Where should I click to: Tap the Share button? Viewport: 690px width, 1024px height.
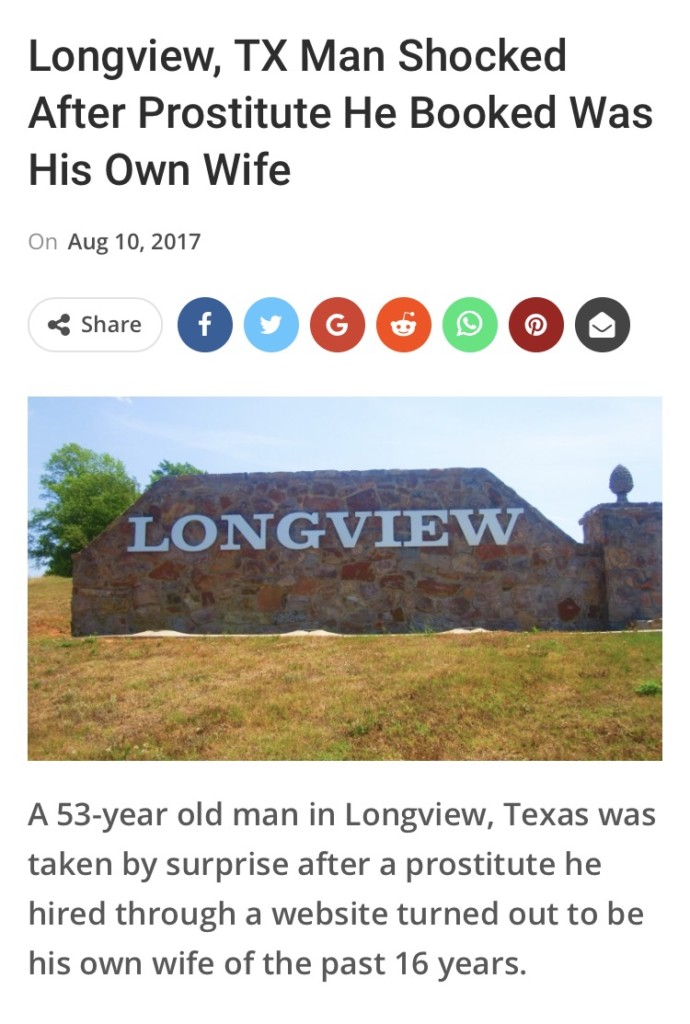click(95, 325)
